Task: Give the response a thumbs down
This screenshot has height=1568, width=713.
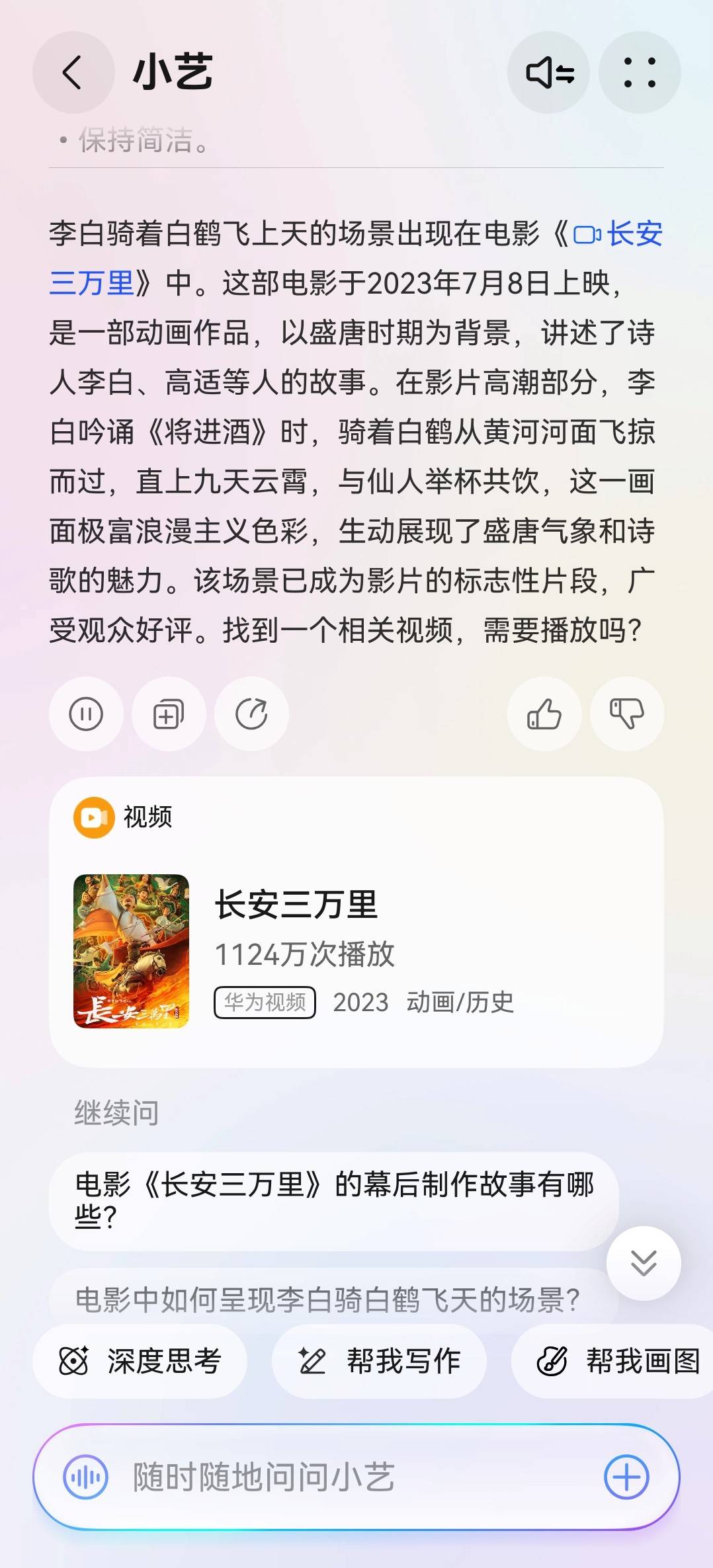Action: [627, 715]
